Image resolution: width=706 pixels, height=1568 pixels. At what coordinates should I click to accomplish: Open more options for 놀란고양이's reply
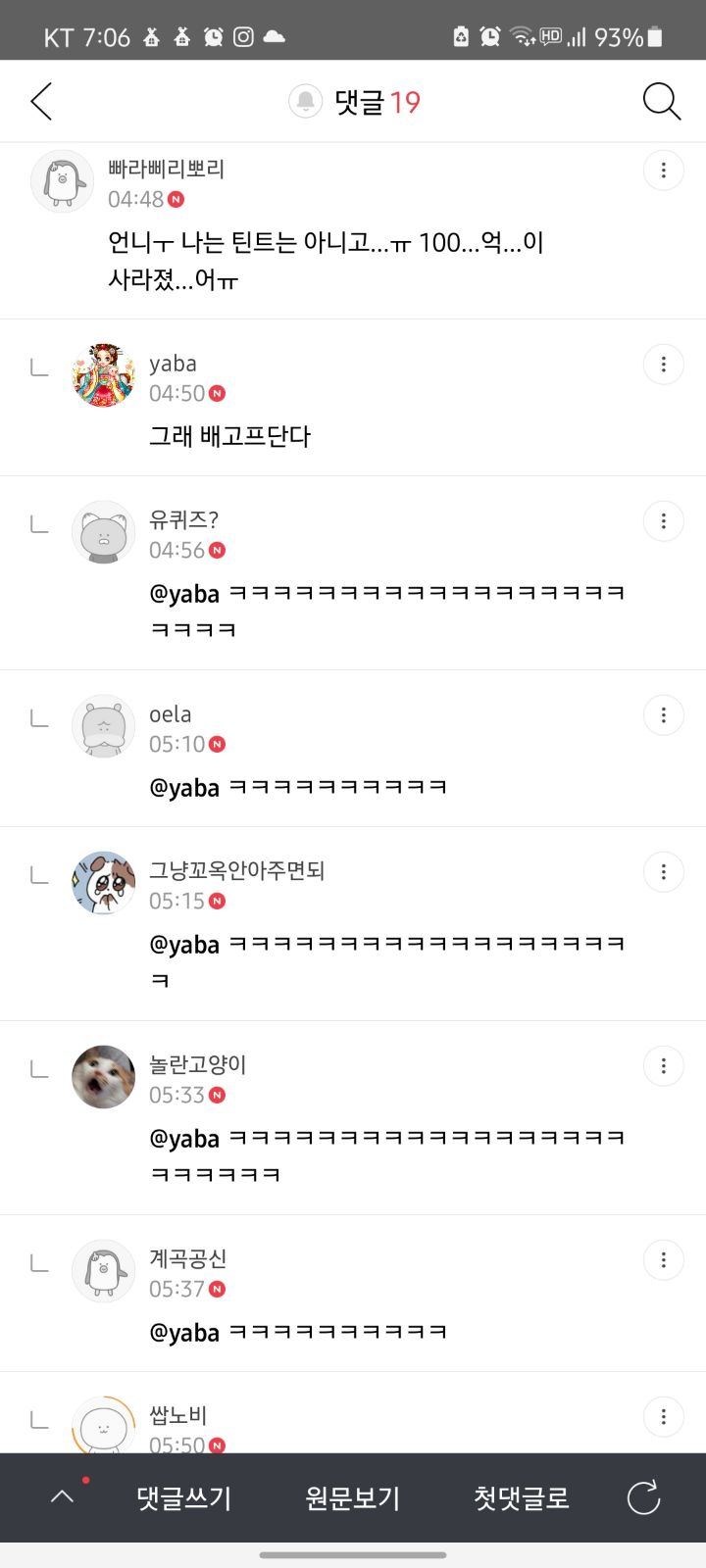pyautogui.click(x=664, y=1066)
